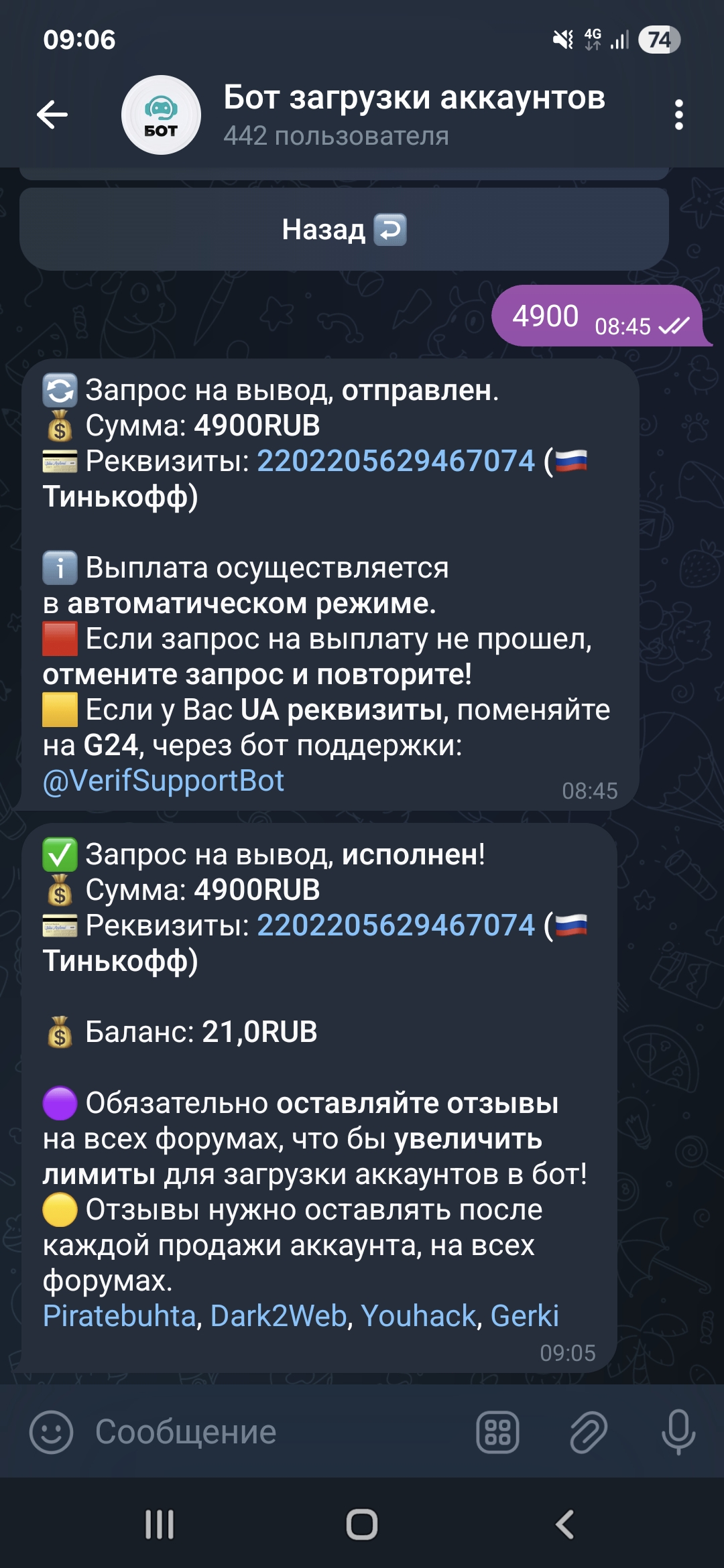724x1568 pixels.
Task: Go back from the bot chat
Action: pos(52,115)
